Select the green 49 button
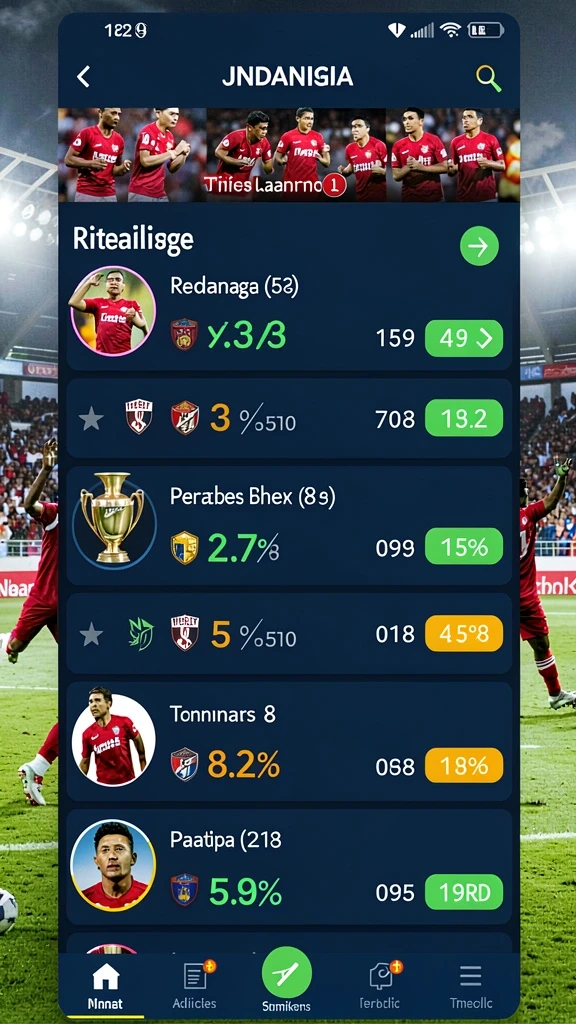 (464, 338)
